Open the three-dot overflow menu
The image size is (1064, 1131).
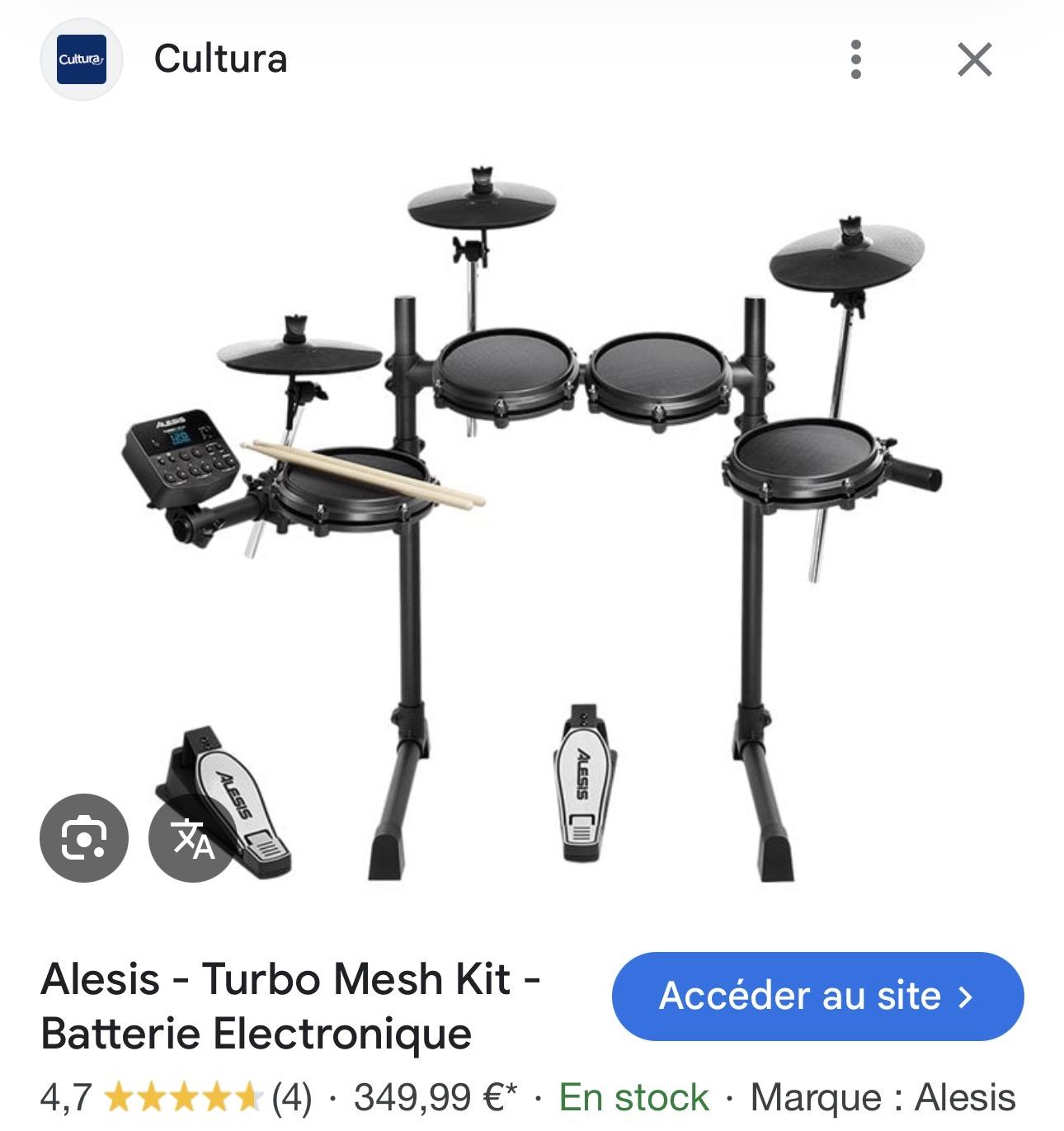pos(856,60)
